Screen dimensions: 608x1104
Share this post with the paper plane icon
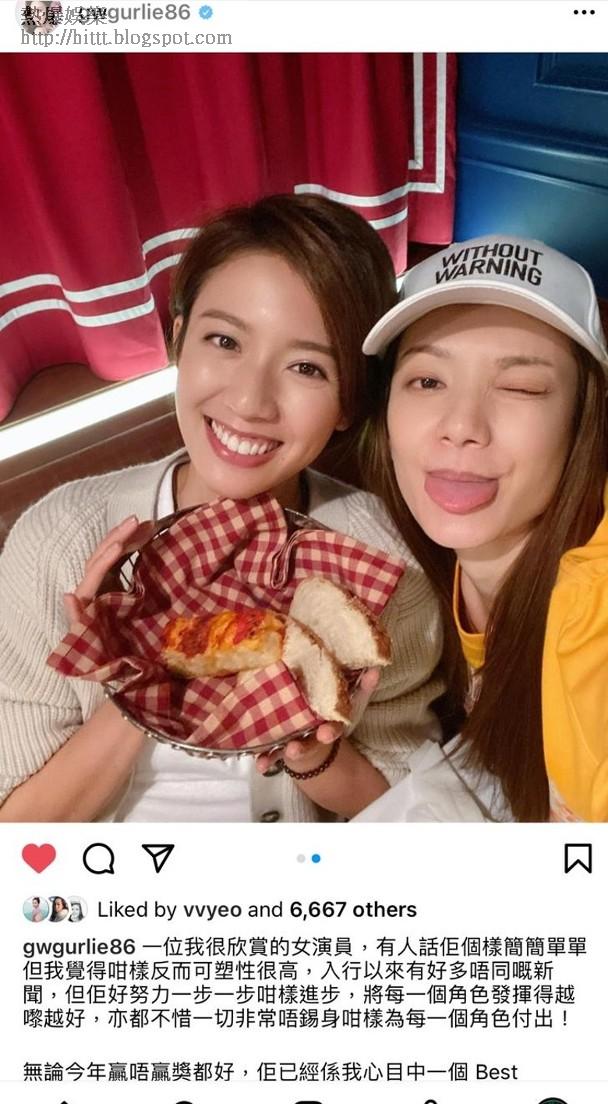click(158, 858)
